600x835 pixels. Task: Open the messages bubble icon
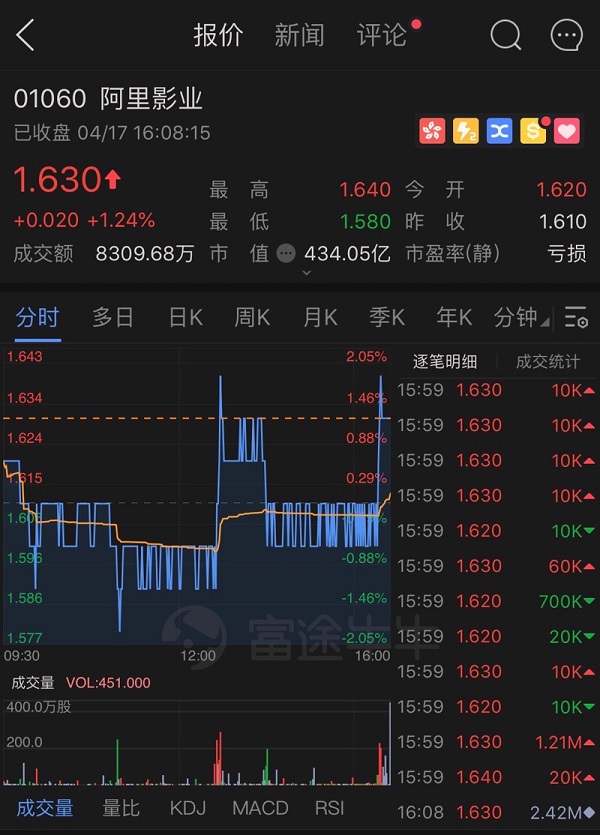pos(566,36)
